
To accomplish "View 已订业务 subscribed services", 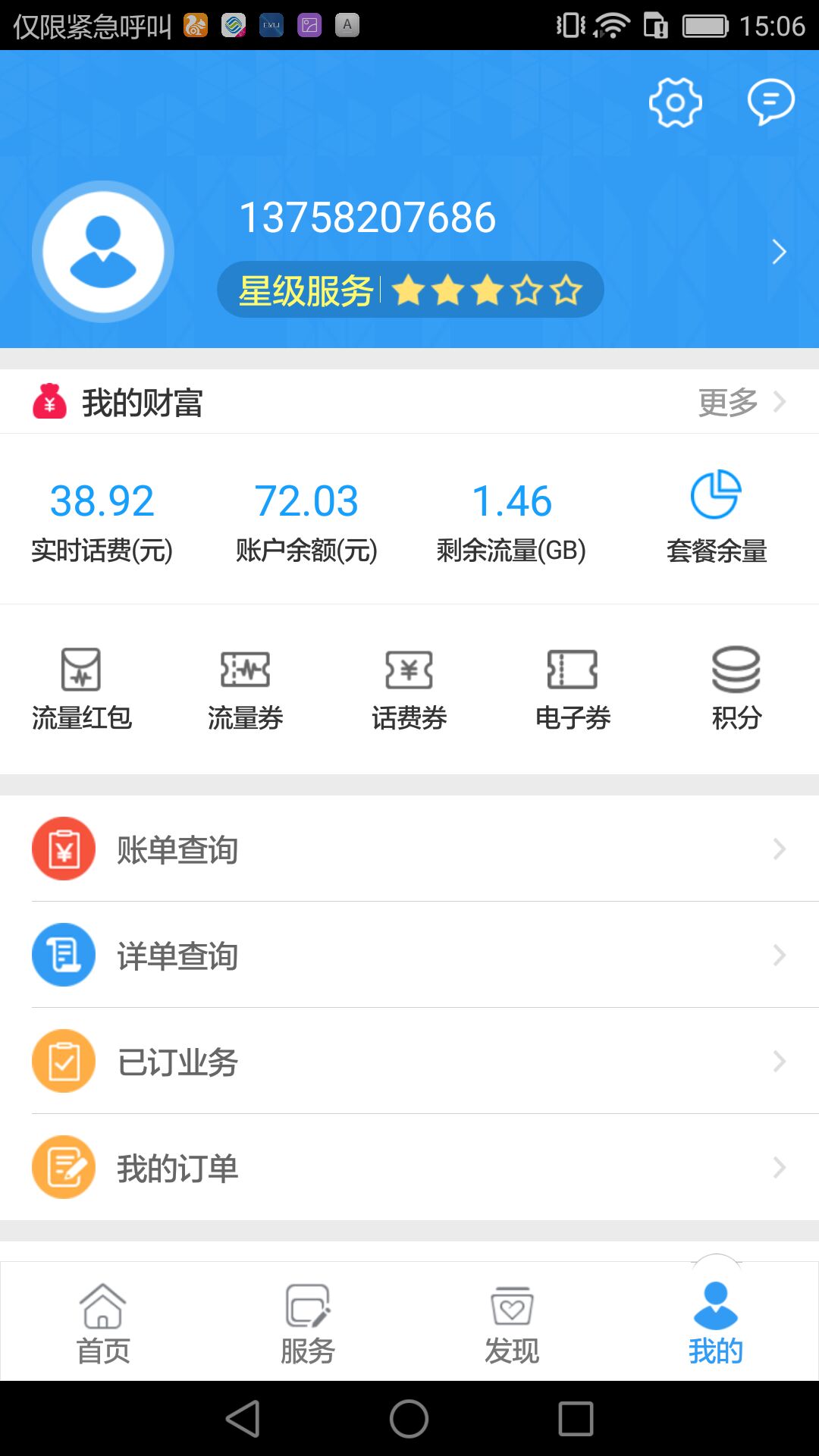I will coord(409,1062).
